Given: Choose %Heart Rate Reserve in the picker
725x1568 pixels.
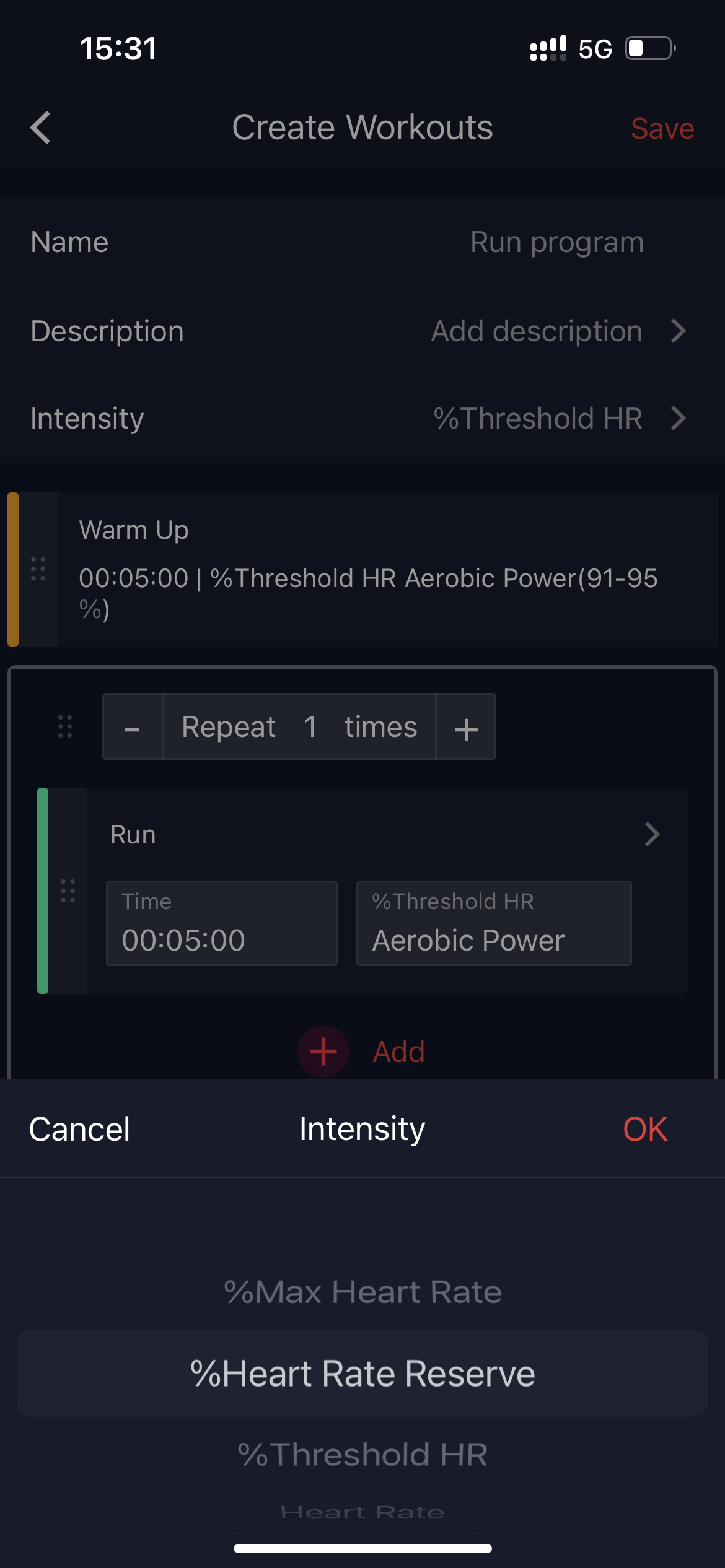Looking at the screenshot, I should pyautogui.click(x=362, y=1374).
